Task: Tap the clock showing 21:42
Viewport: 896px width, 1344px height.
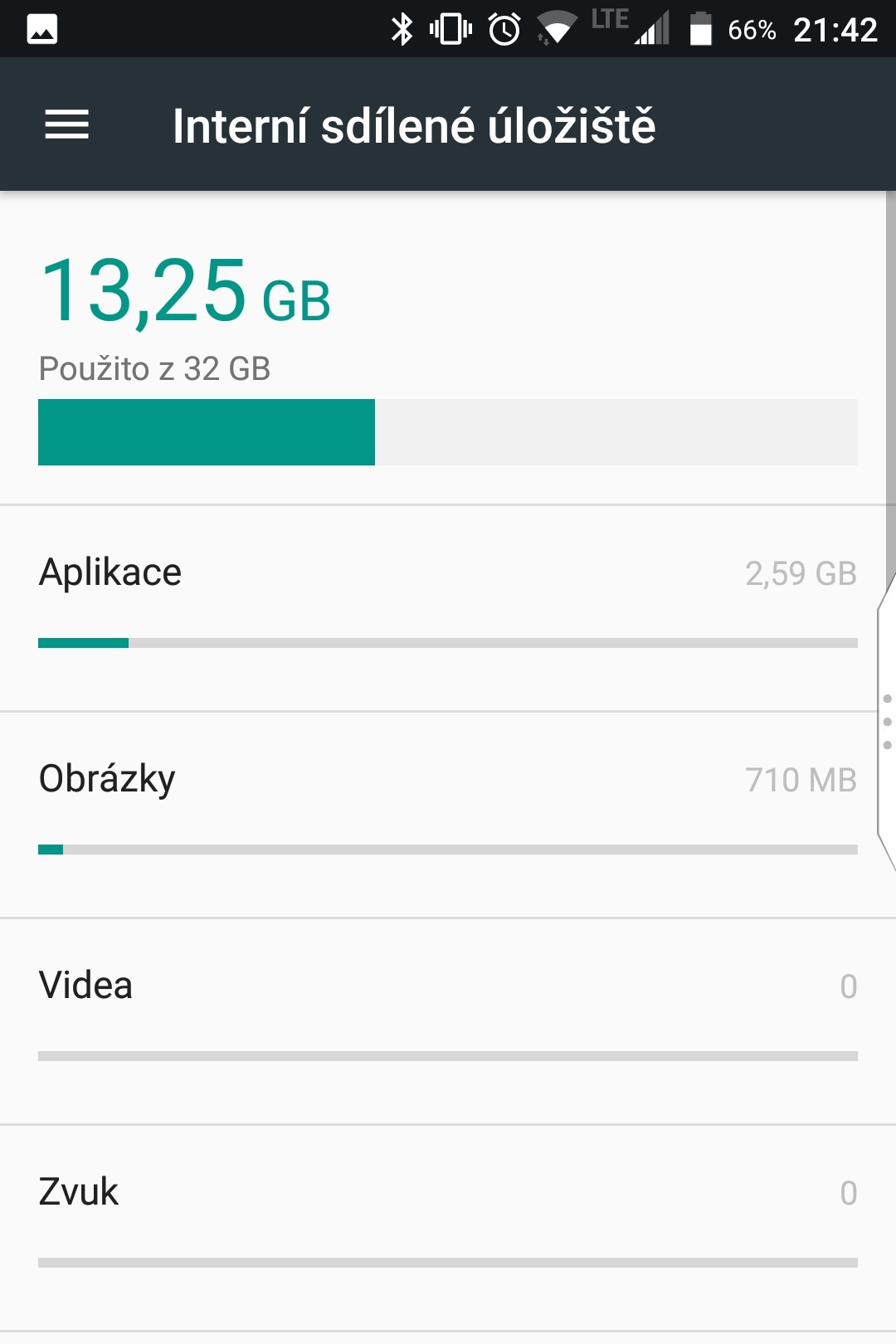Action: pyautogui.click(x=834, y=29)
